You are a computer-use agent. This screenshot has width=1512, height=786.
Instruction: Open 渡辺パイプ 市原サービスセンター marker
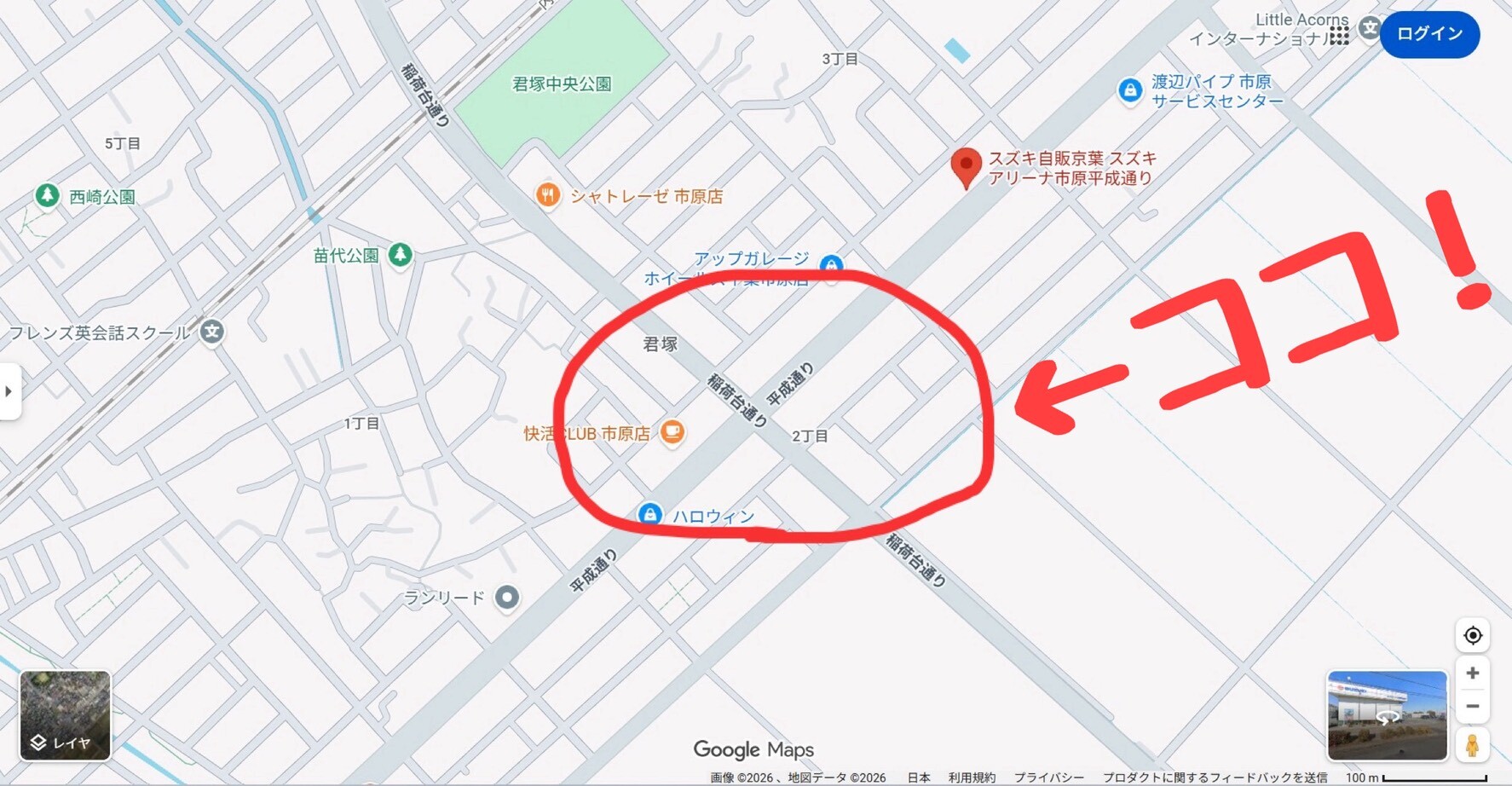pyautogui.click(x=1130, y=90)
